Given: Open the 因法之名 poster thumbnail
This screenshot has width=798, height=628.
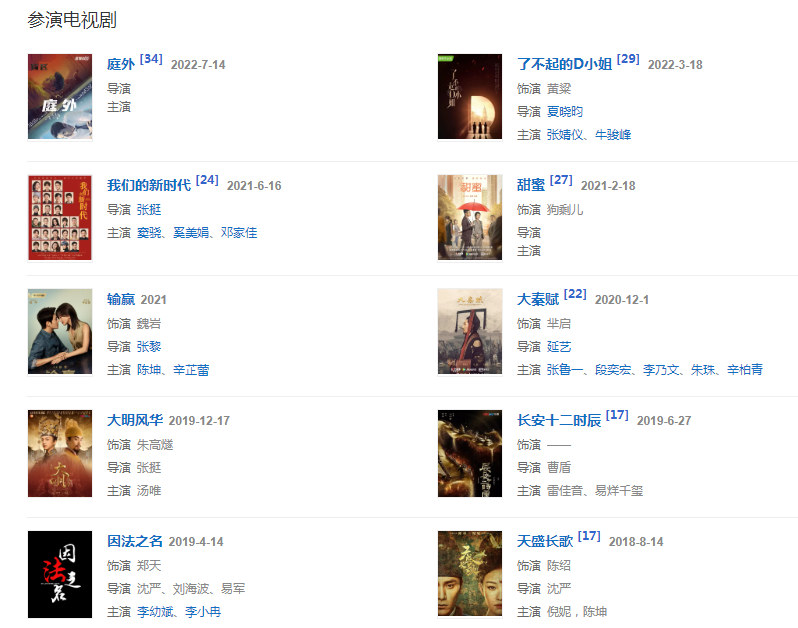Looking at the screenshot, I should [60, 575].
